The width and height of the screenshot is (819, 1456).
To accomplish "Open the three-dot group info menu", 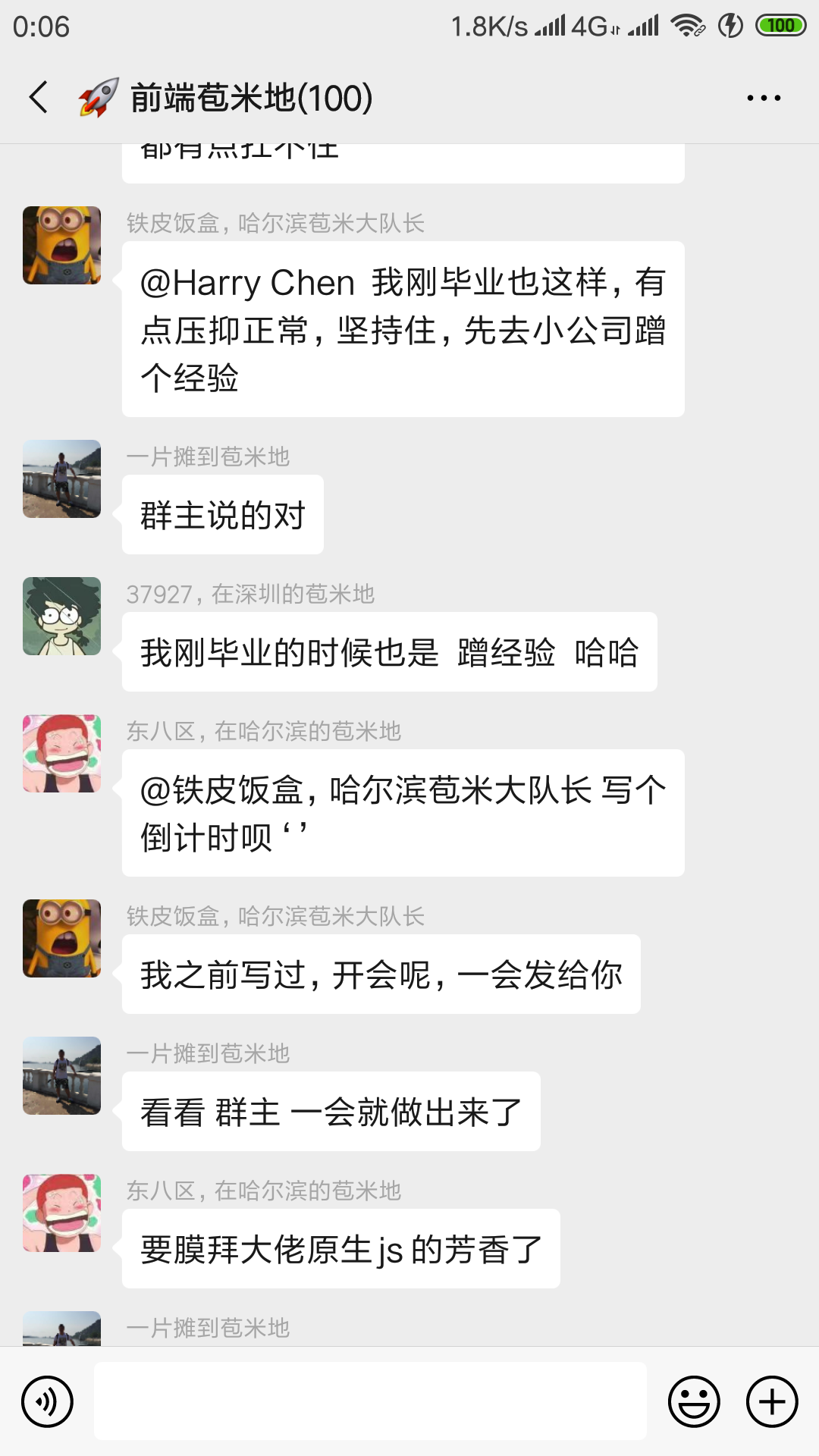I will [x=763, y=98].
